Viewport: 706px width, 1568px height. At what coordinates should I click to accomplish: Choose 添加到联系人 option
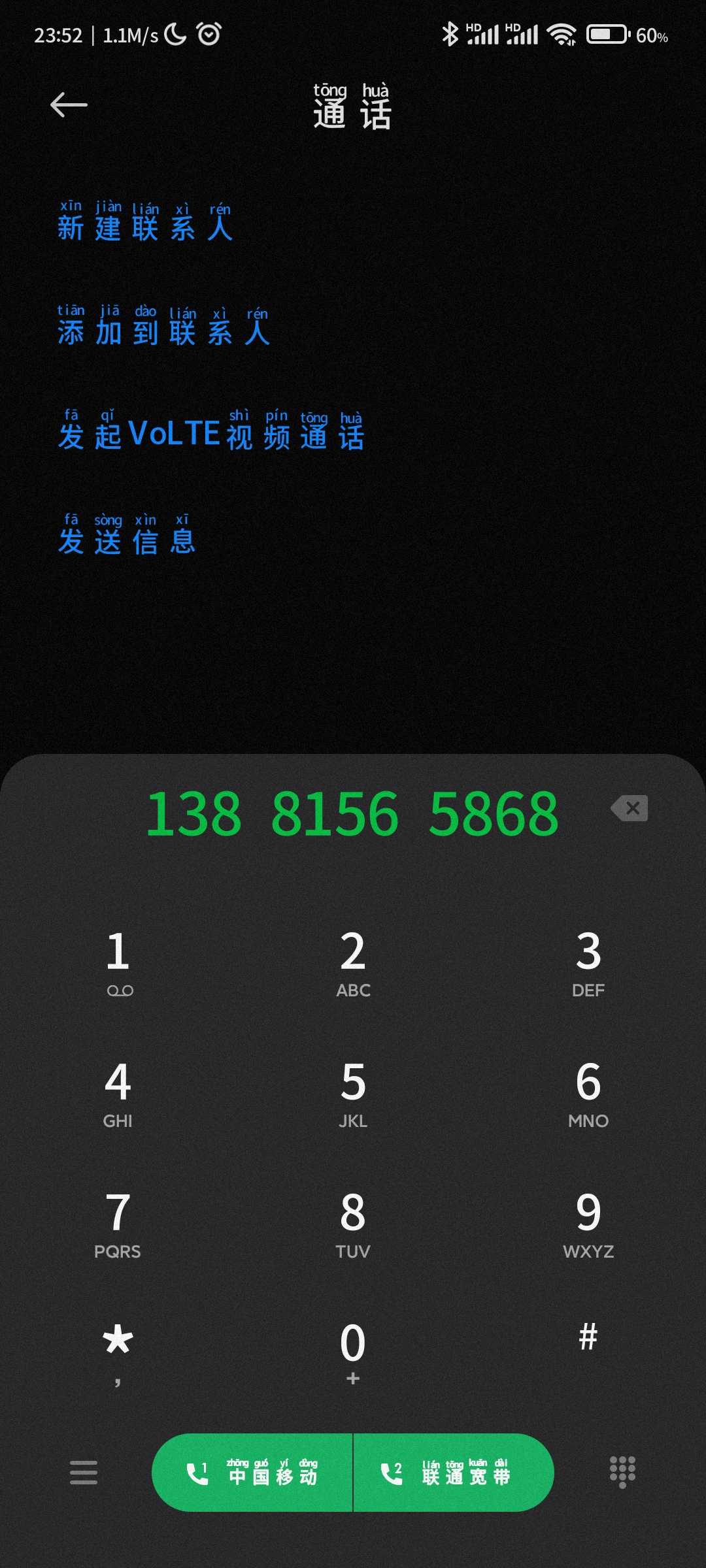pos(163,326)
